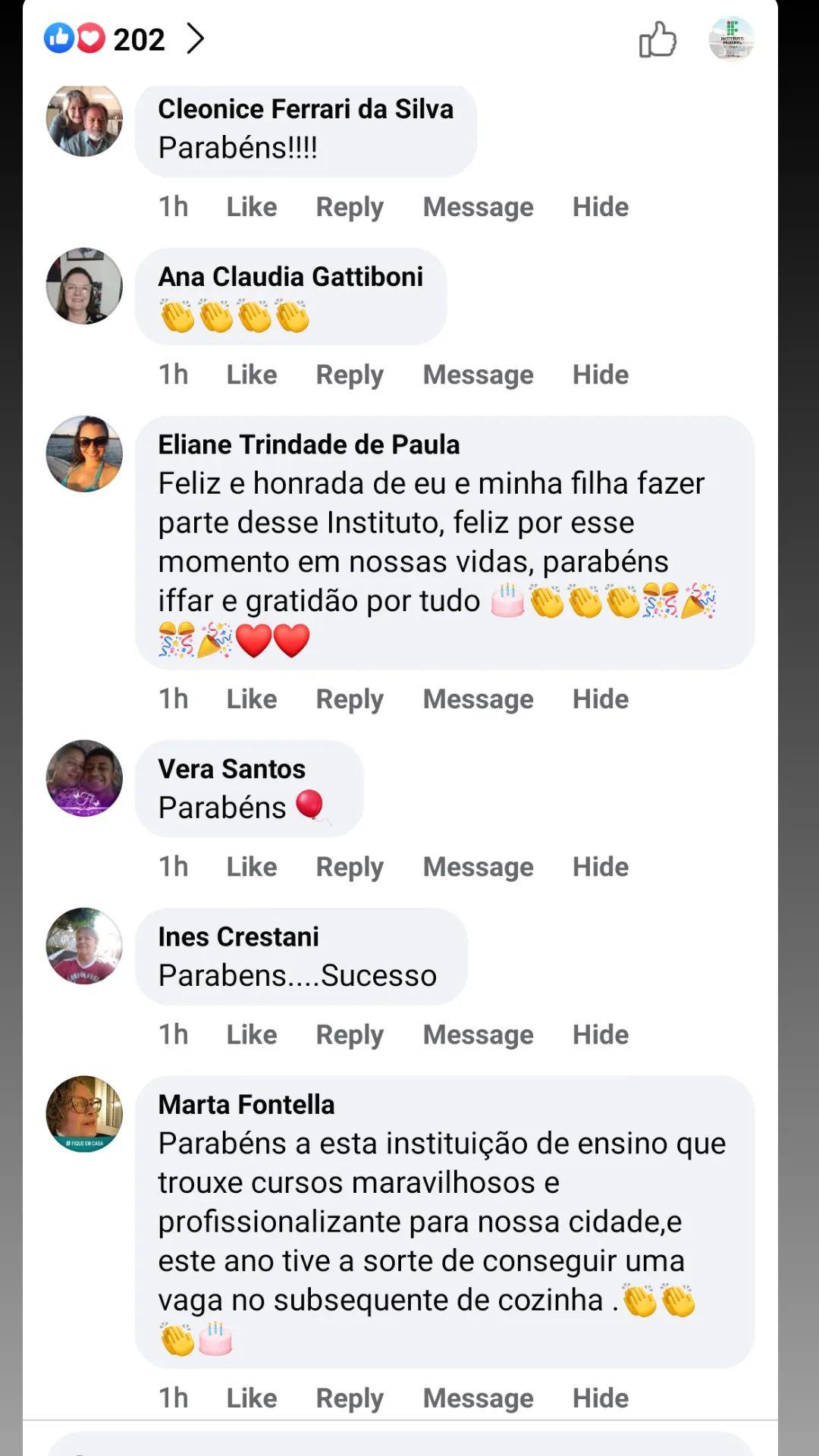Open Ana Claudia Gattiboni's profile picture
Viewport: 819px width, 1456px height.
click(x=84, y=286)
